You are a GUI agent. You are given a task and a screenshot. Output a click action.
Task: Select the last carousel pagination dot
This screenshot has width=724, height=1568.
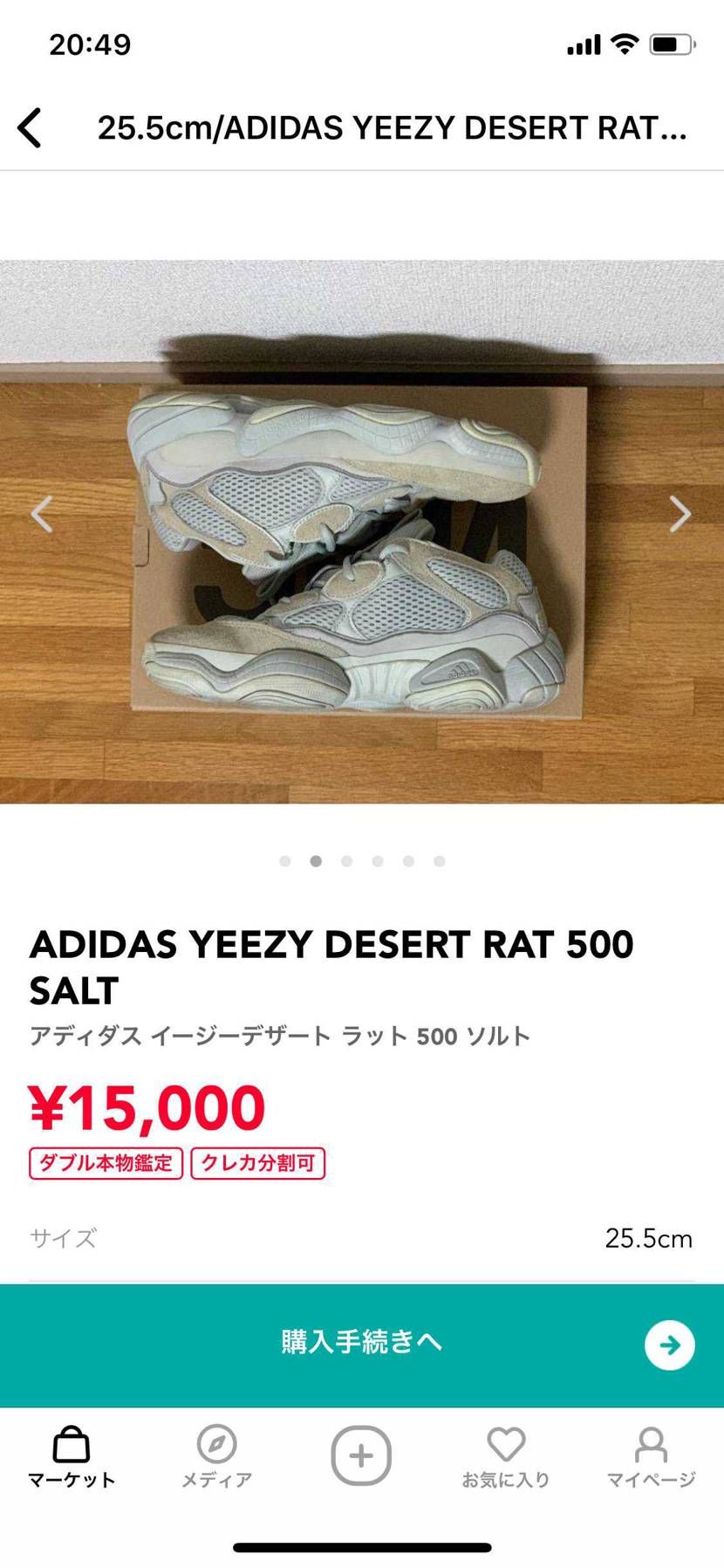tap(440, 860)
